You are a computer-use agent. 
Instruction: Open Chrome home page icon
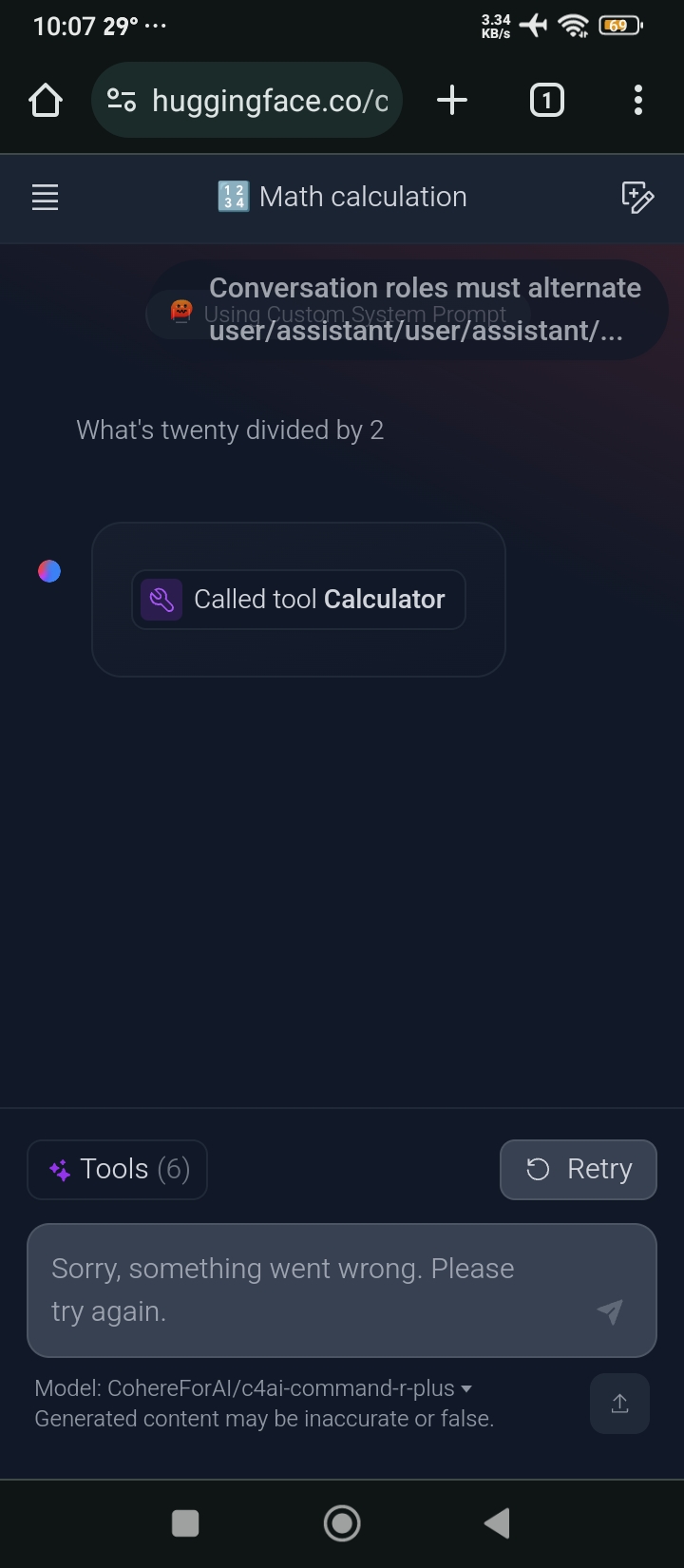tap(45, 99)
